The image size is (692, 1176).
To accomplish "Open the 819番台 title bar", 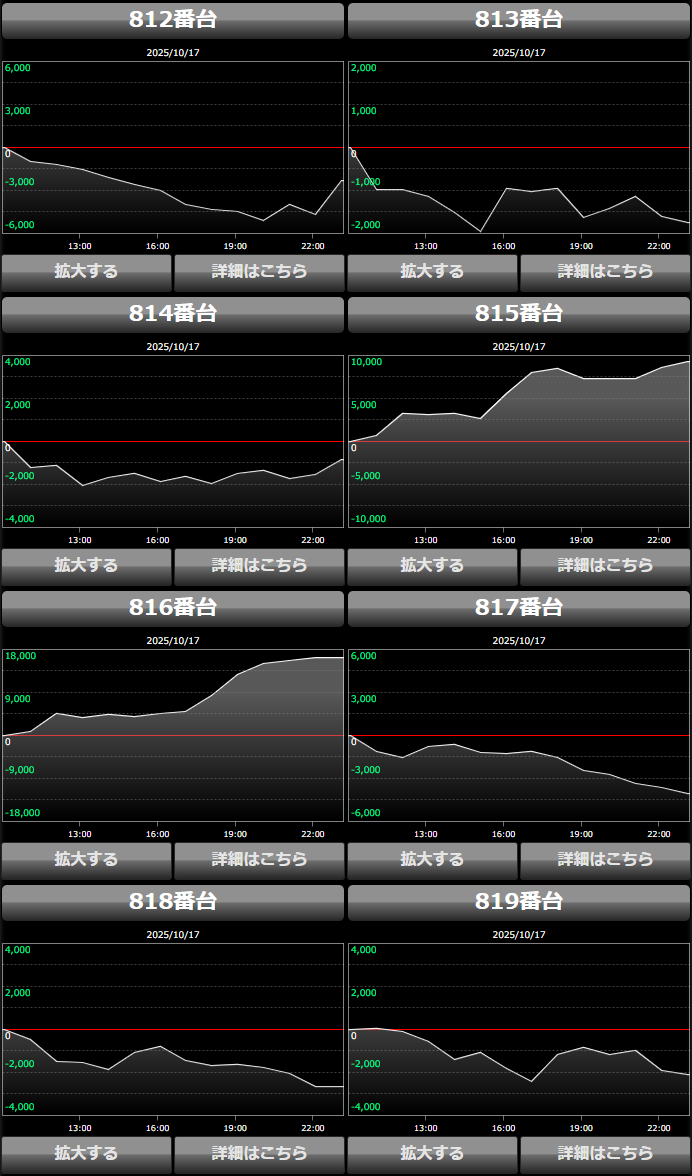I will 519,902.
